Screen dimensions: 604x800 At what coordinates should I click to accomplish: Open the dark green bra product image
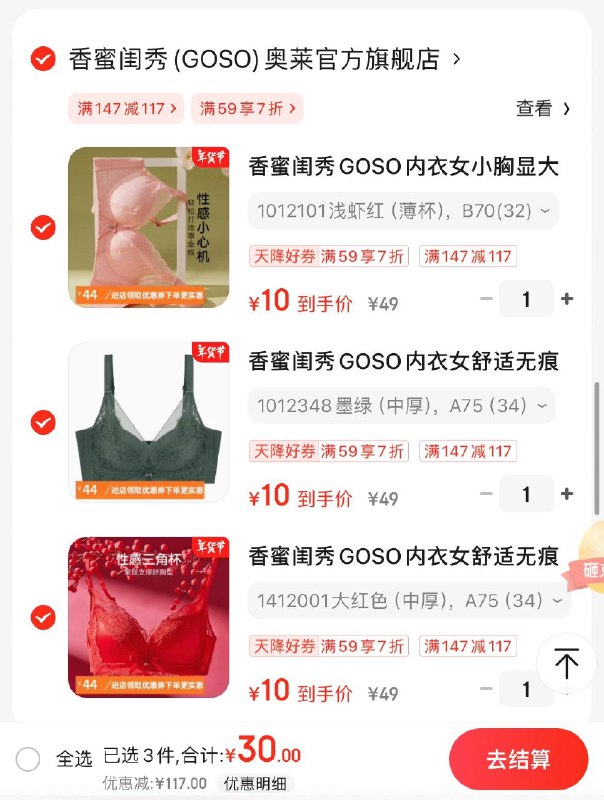[148, 422]
